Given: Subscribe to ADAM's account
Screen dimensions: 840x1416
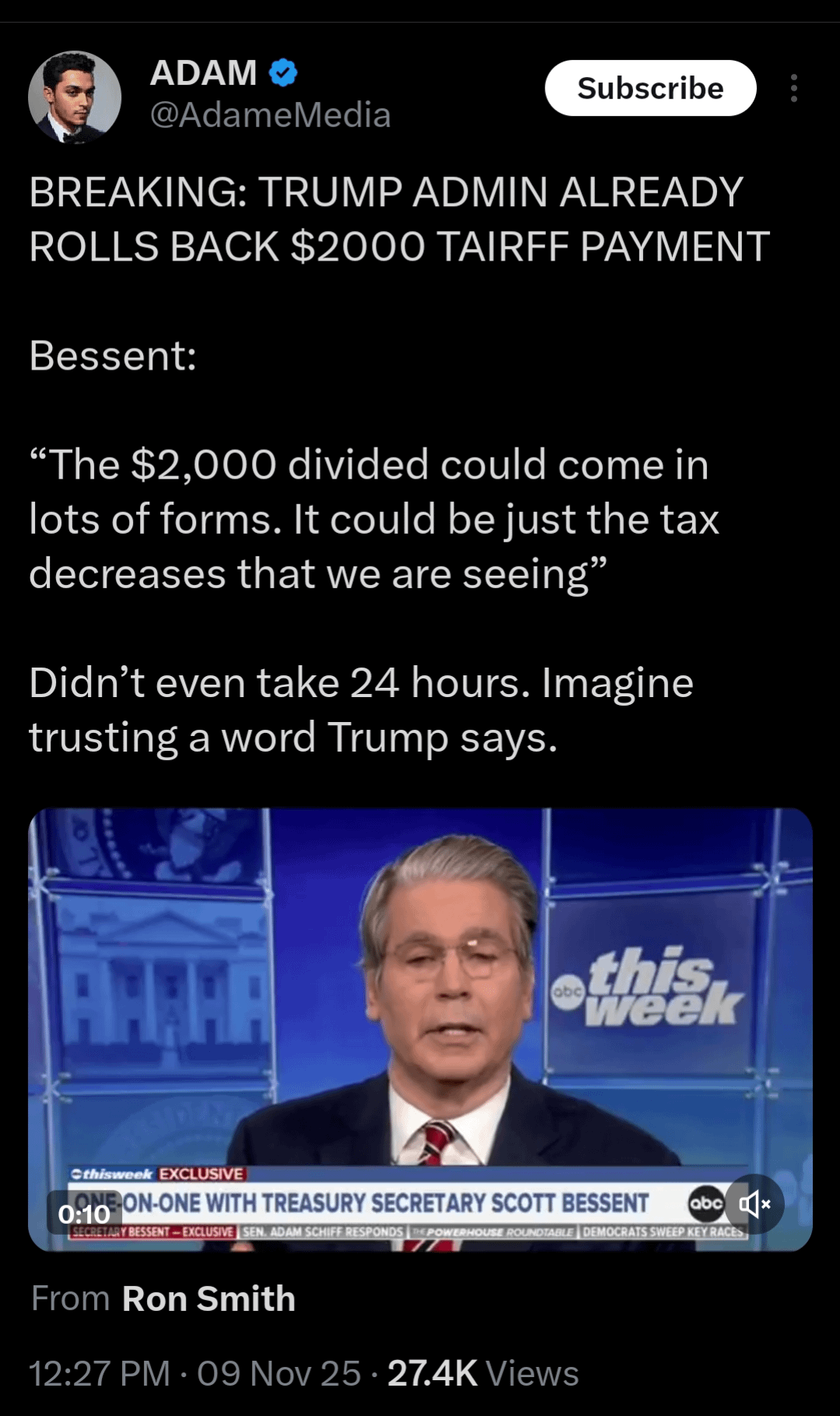Looking at the screenshot, I should click(650, 88).
